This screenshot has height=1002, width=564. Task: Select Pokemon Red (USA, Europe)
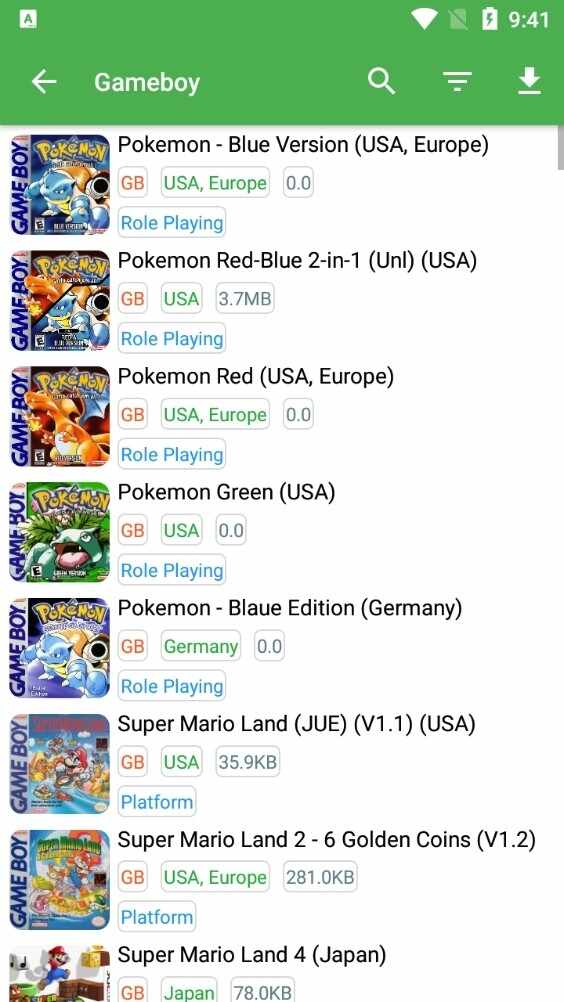point(282,415)
